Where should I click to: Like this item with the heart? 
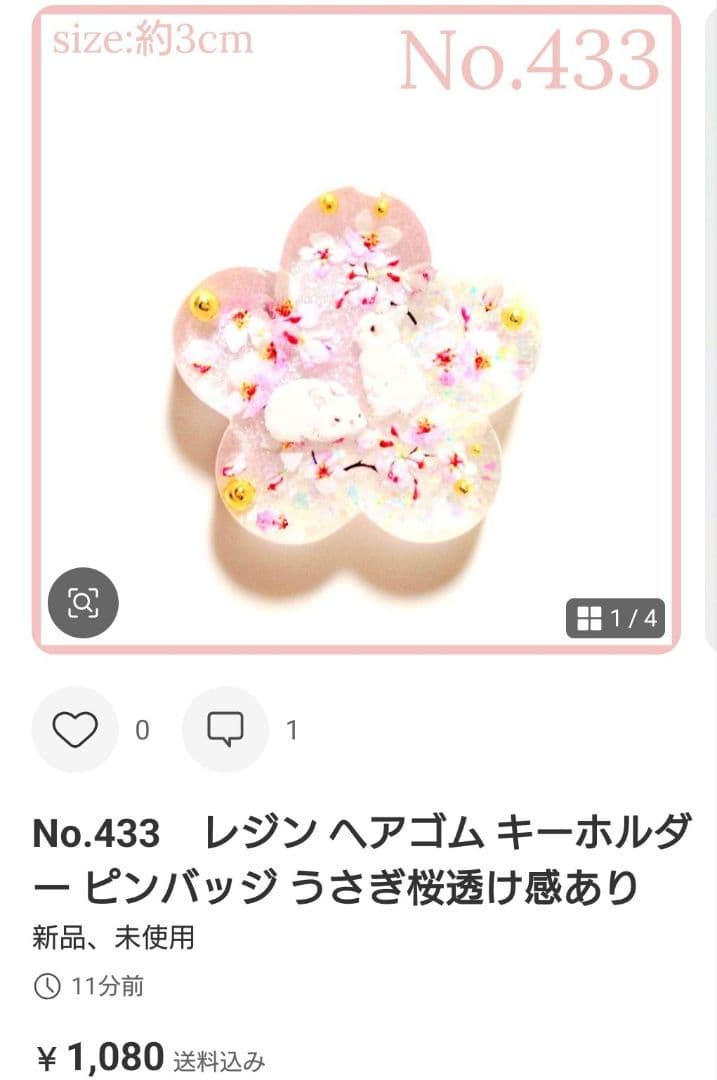click(x=75, y=730)
